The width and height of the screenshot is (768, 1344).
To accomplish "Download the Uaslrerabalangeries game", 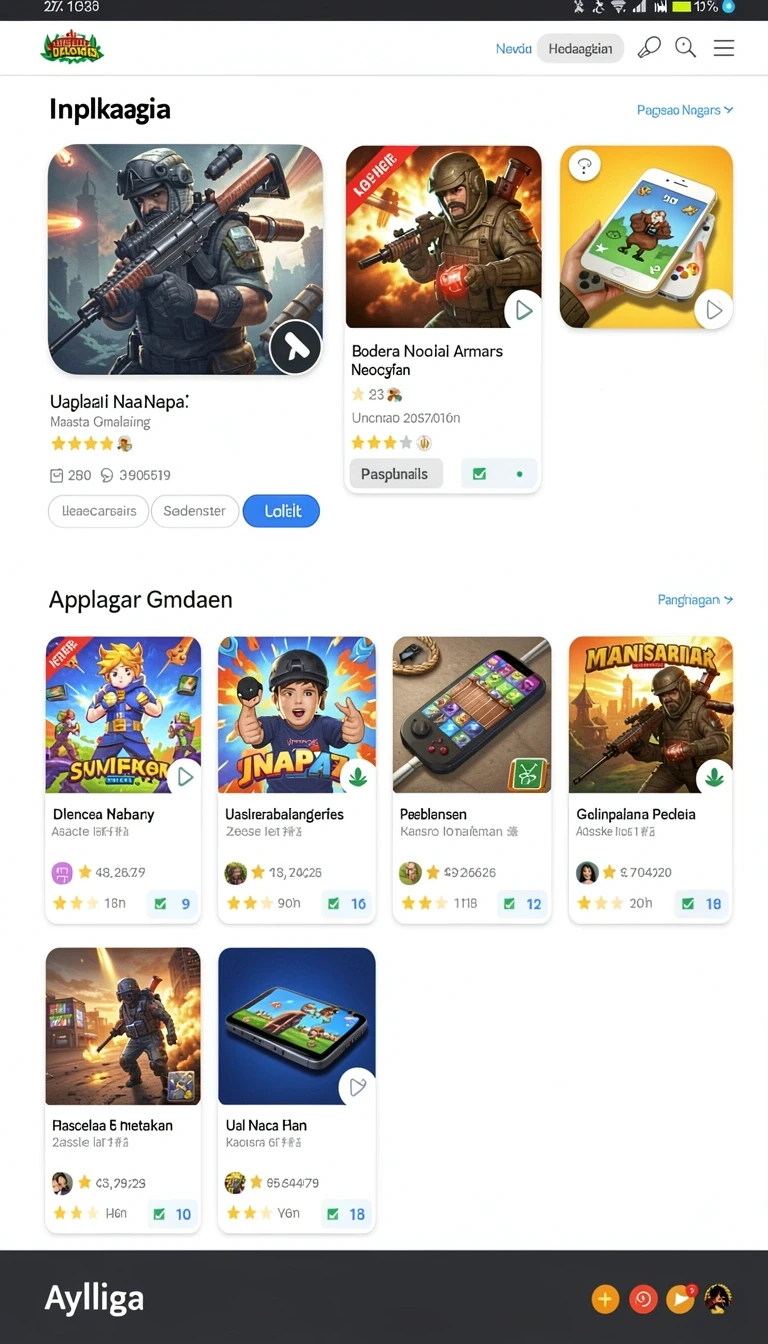I will pyautogui.click(x=357, y=776).
